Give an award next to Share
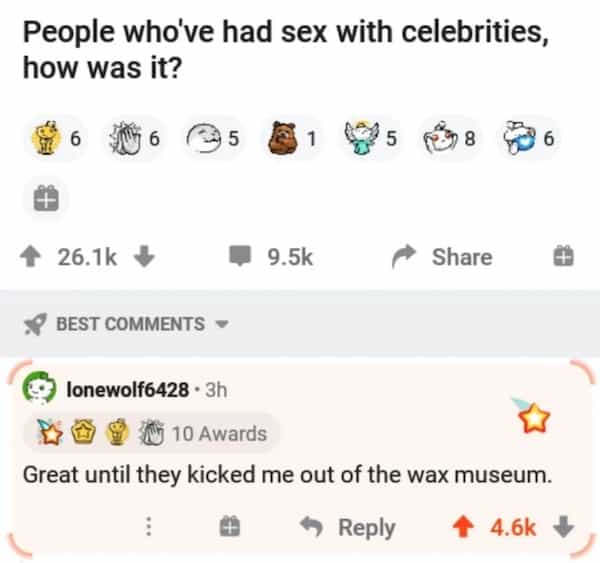This screenshot has width=600, height=563. click(x=562, y=257)
